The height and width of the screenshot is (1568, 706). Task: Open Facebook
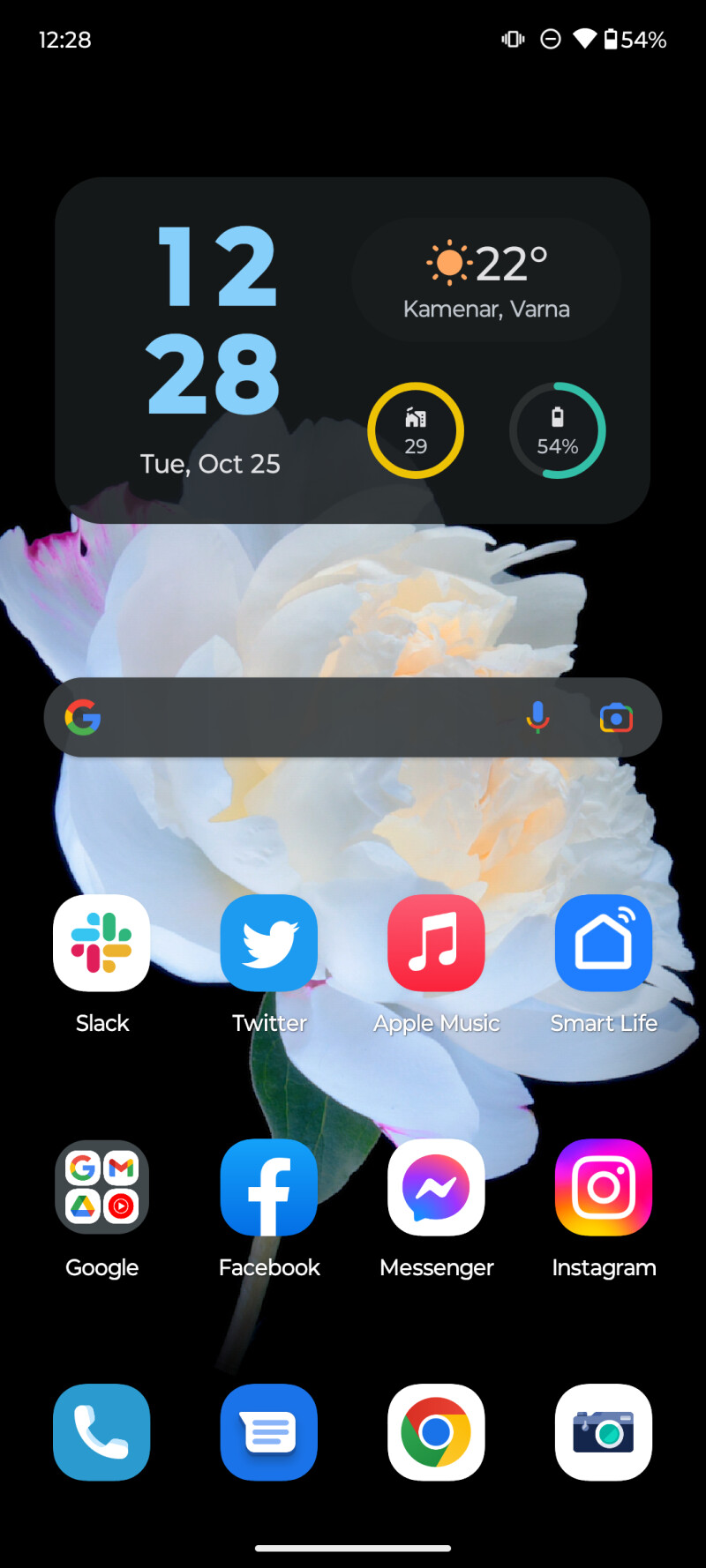[269, 1186]
